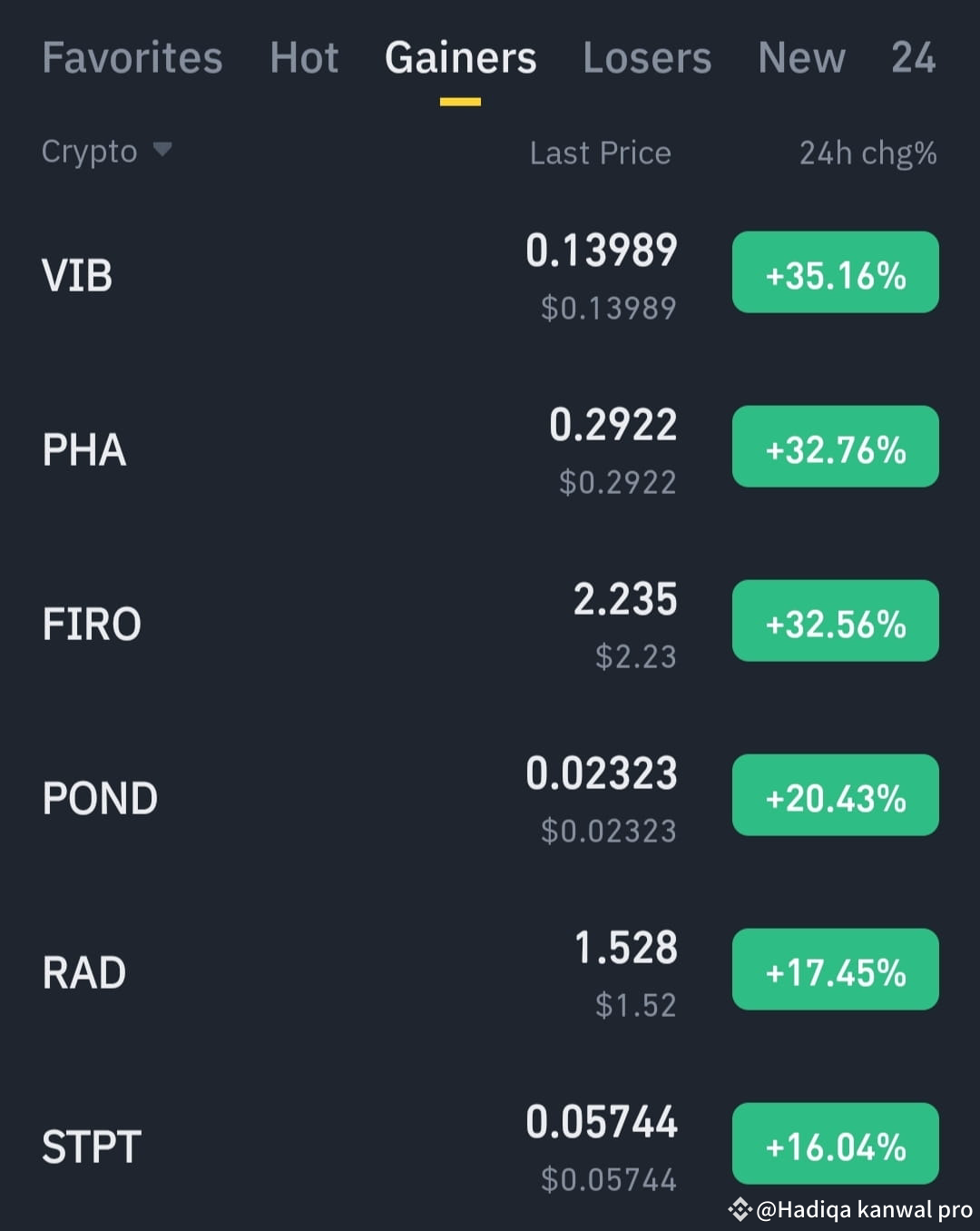The height and width of the screenshot is (1231, 980).
Task: Switch to the Favorites tab
Action: tap(132, 57)
